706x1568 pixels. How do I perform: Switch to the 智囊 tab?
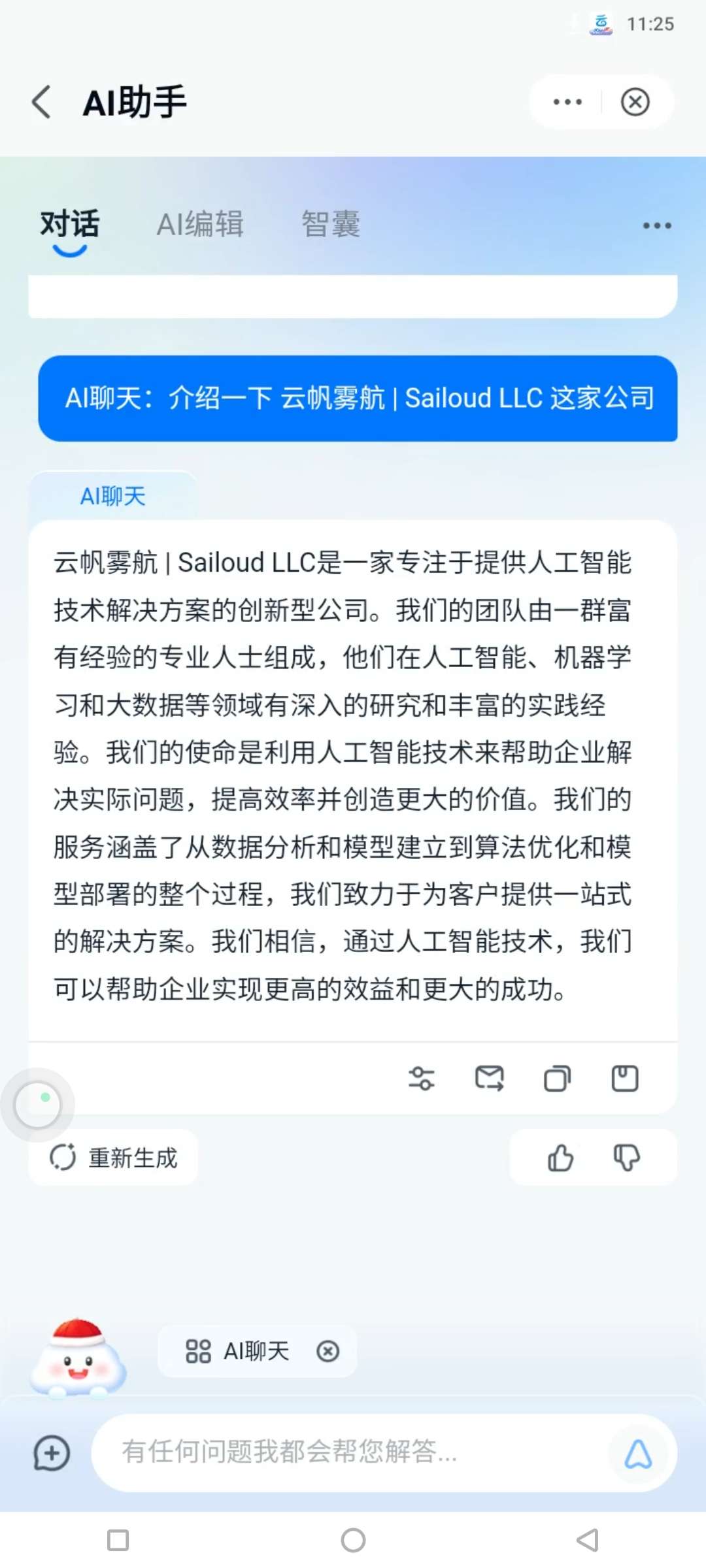[x=330, y=224]
